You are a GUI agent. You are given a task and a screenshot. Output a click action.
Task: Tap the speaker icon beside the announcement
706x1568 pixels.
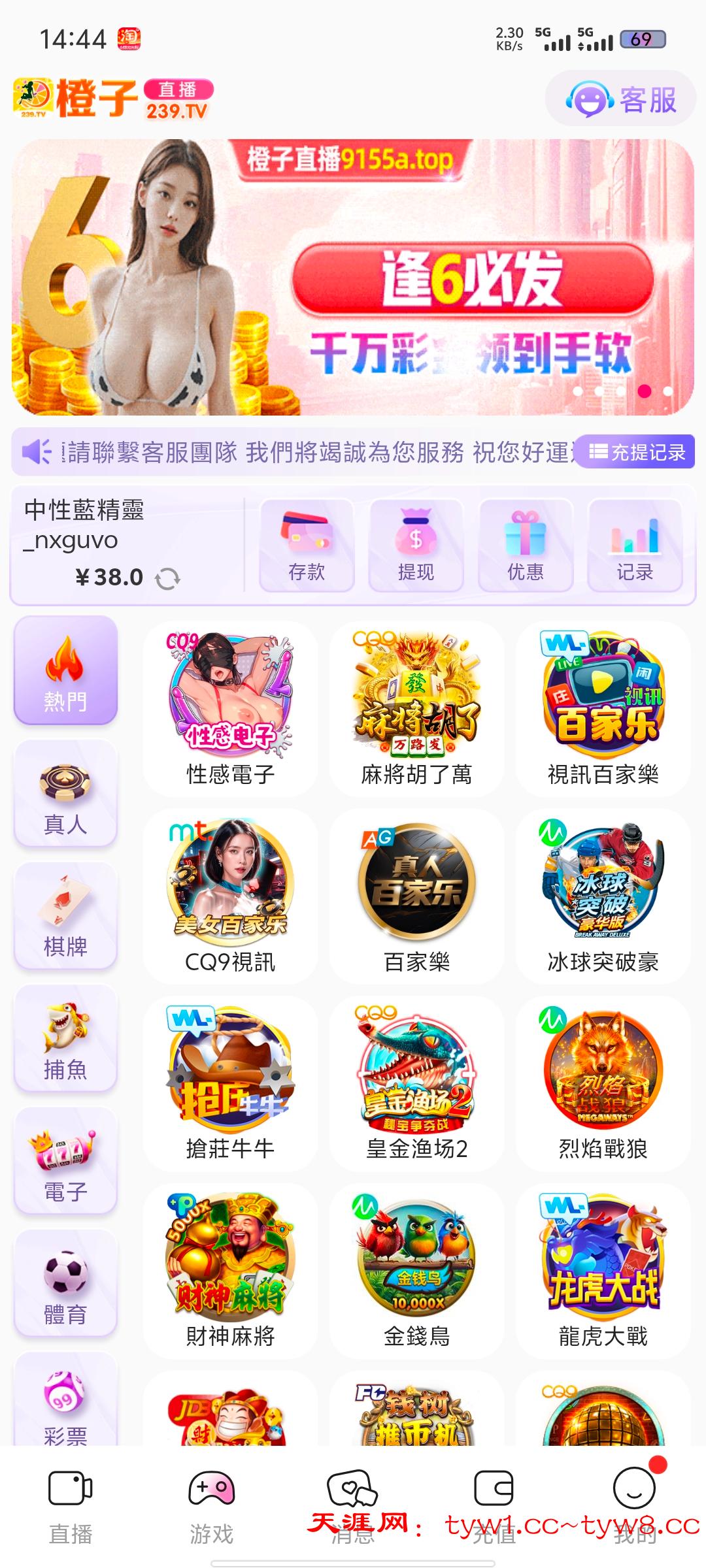click(x=37, y=452)
